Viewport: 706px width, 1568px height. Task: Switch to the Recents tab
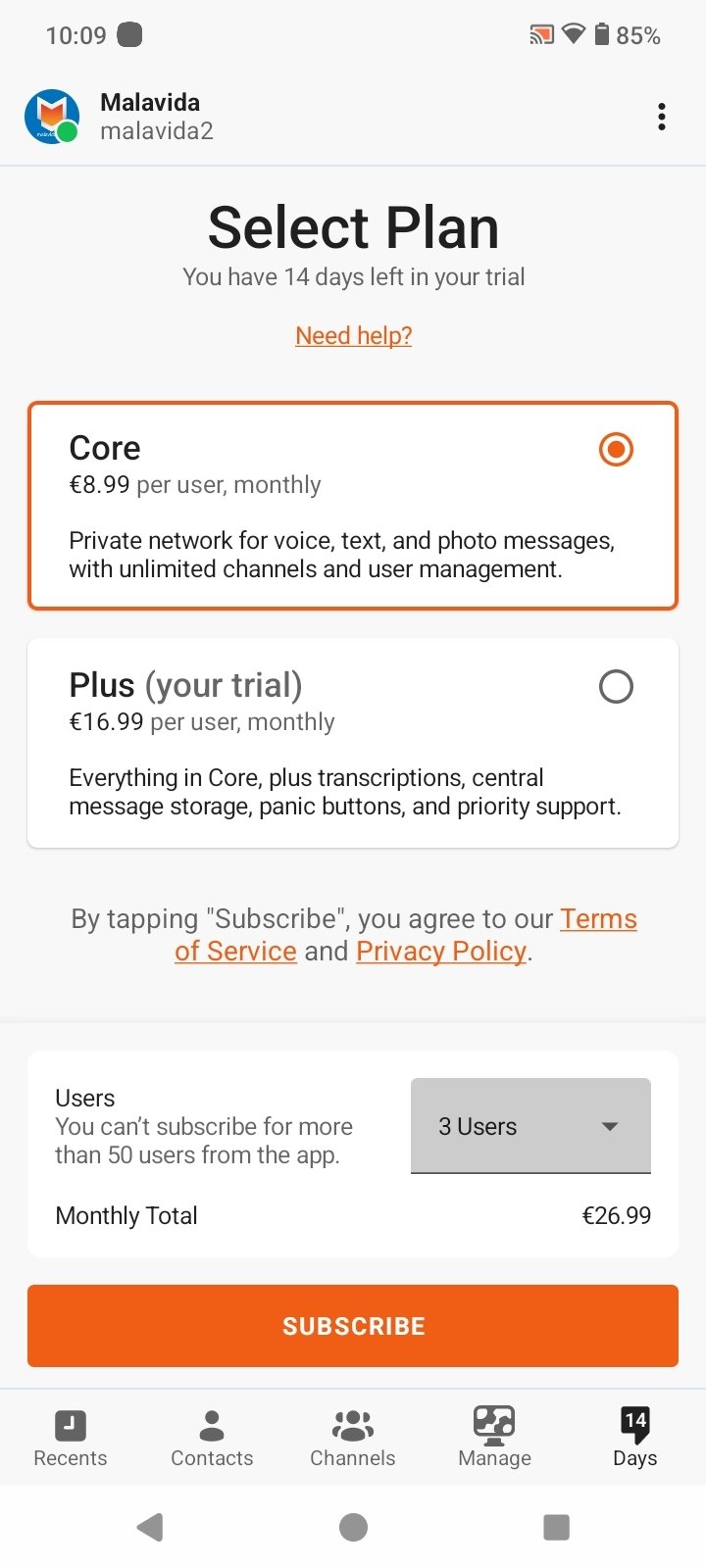[71, 1437]
